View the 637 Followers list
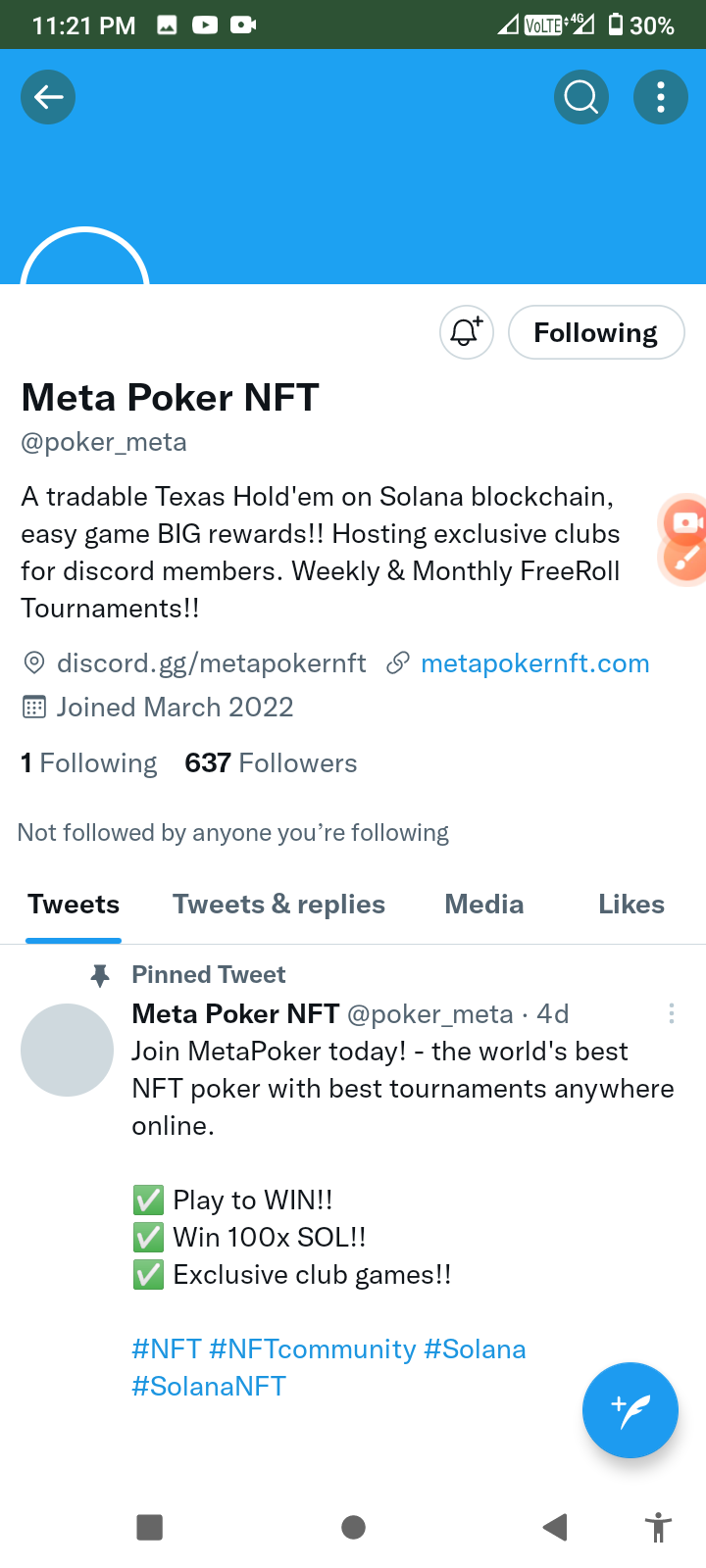Image resolution: width=706 pixels, height=1568 pixels. [x=271, y=763]
